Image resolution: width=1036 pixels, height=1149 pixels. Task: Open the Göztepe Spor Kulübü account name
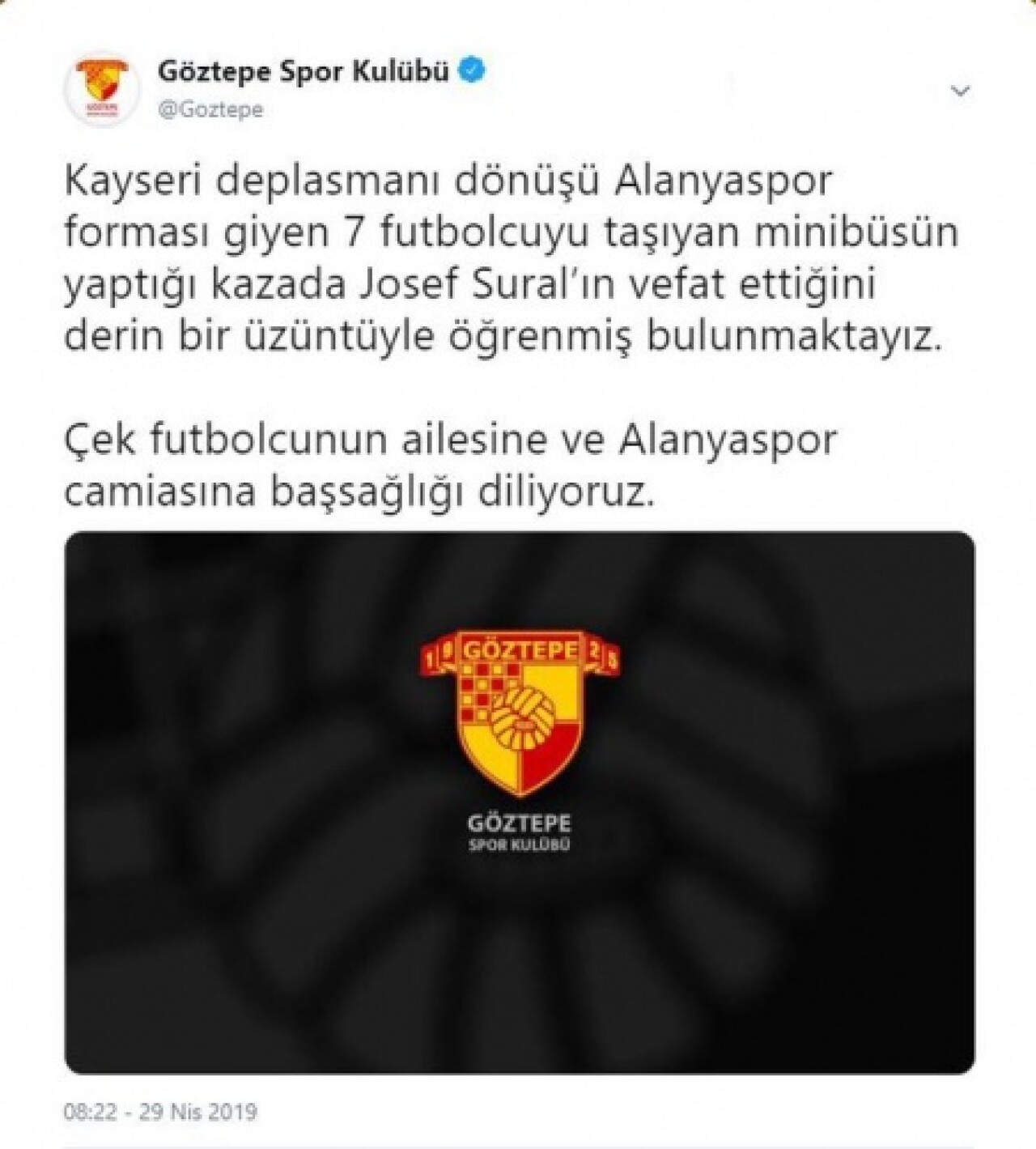coord(303,72)
